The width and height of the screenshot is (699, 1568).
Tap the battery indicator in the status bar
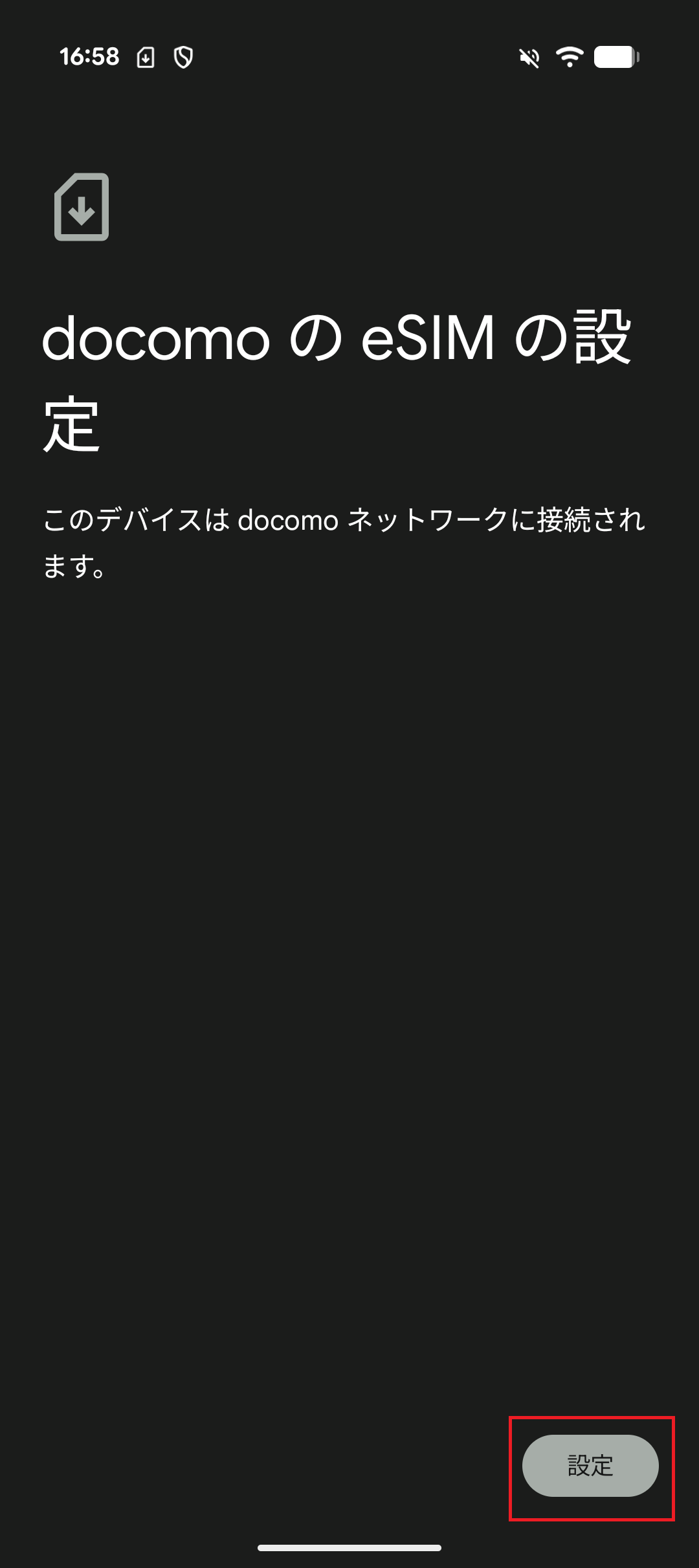coord(614,58)
